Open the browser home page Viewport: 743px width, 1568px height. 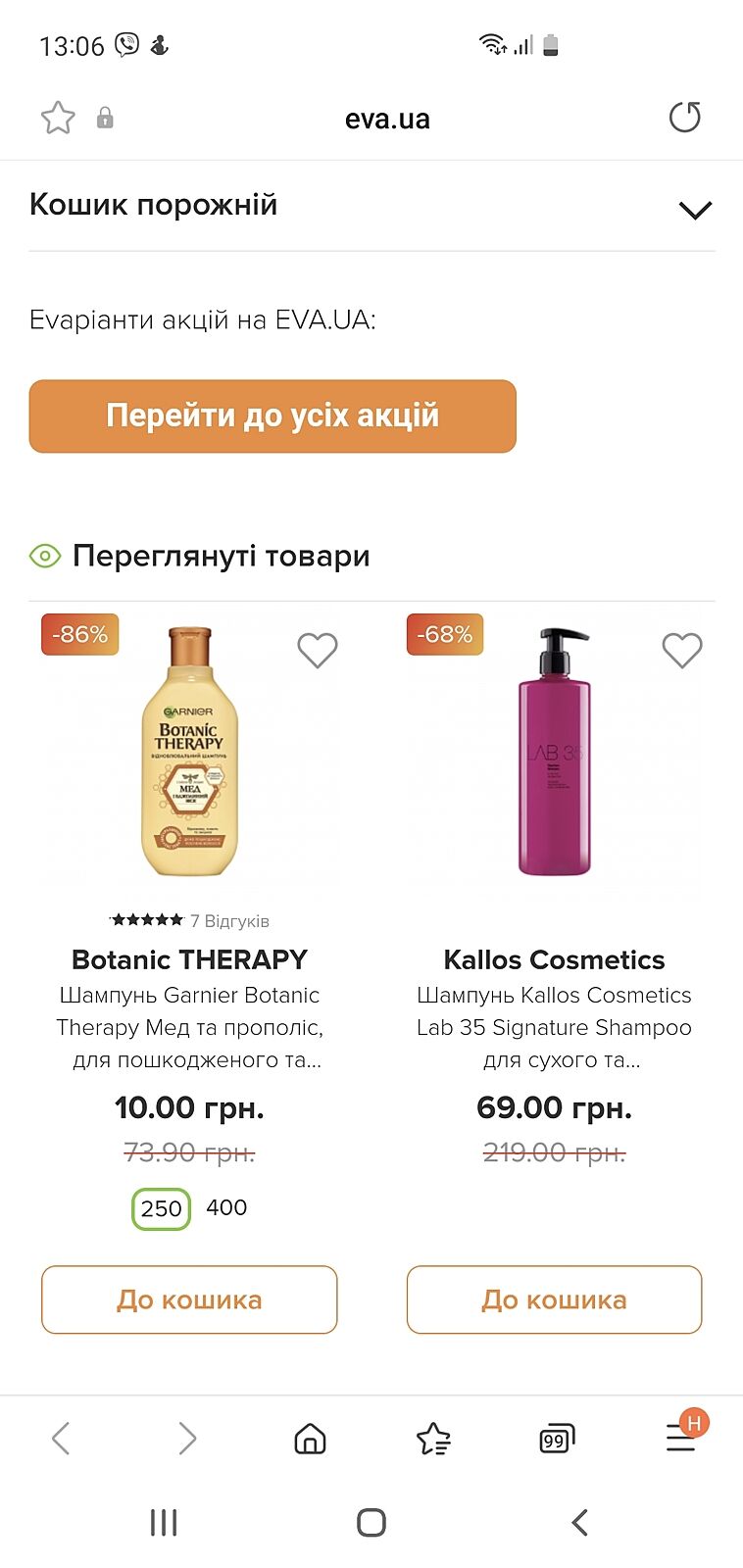tap(310, 1439)
